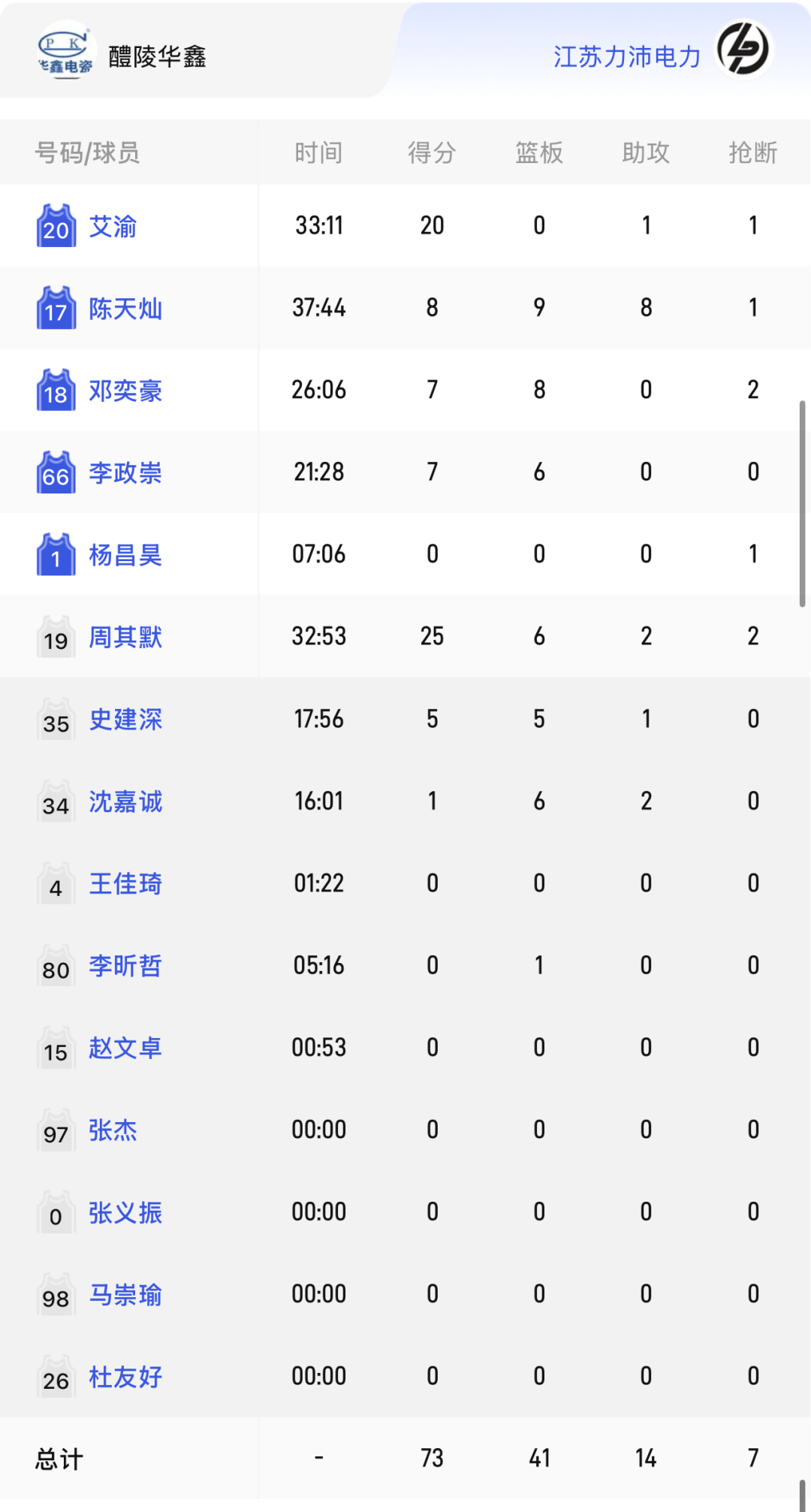Open 周其默's player profile
The width and height of the screenshot is (811, 1512).
point(125,637)
